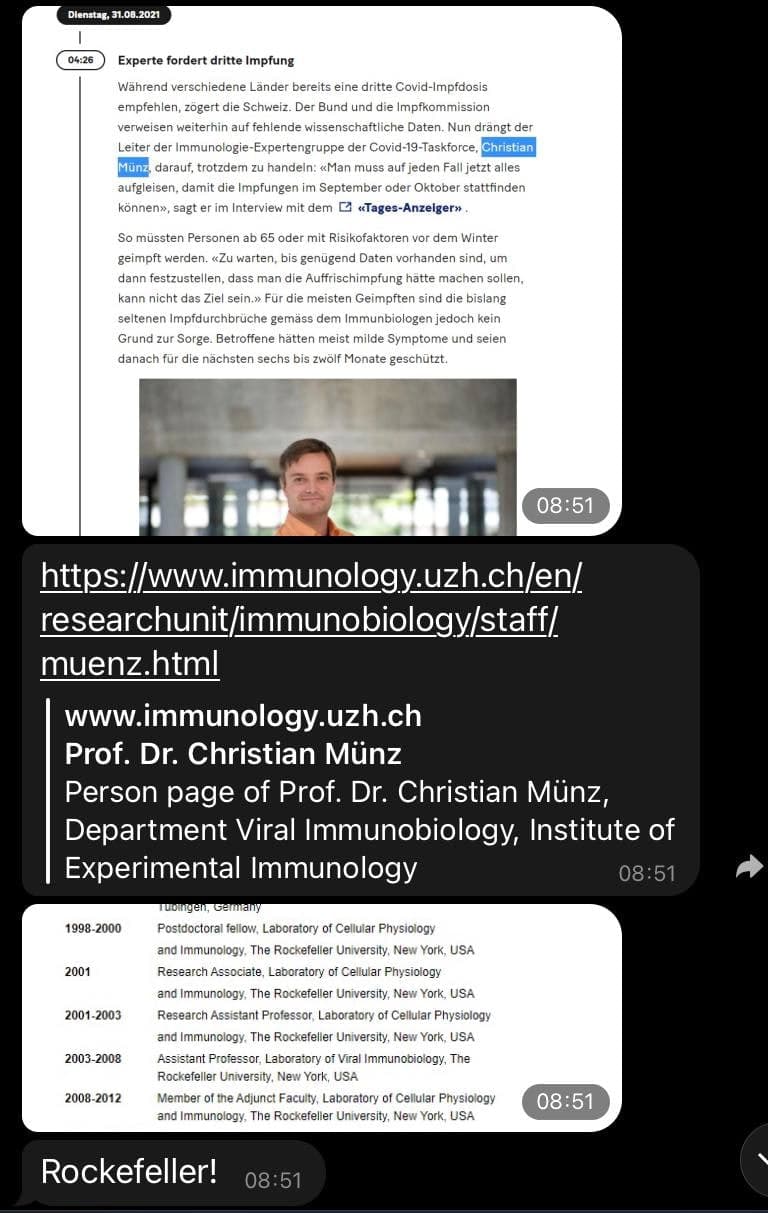Tap the 08:51 timestamp next to Rockefeller!
Viewport: 768px width, 1213px height.
click(x=272, y=1179)
